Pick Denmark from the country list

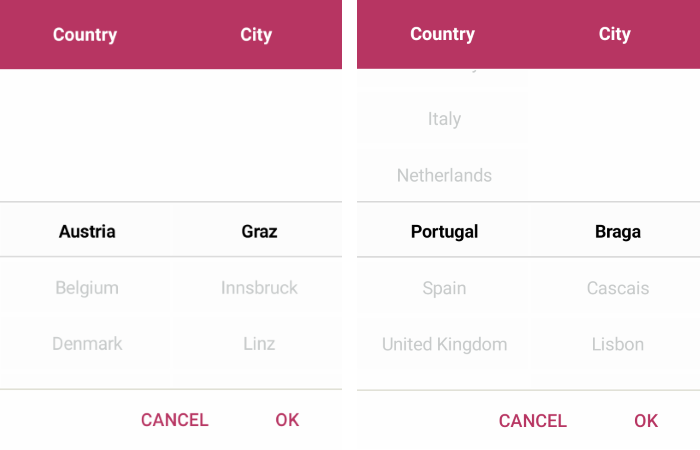[x=87, y=344]
